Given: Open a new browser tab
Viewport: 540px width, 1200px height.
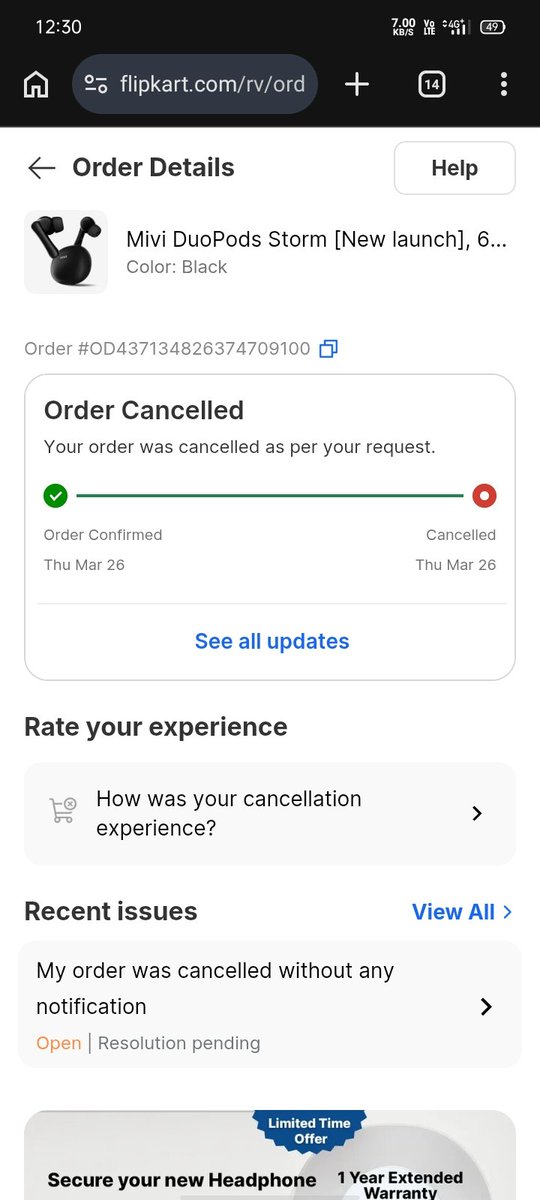Looking at the screenshot, I should [x=357, y=85].
